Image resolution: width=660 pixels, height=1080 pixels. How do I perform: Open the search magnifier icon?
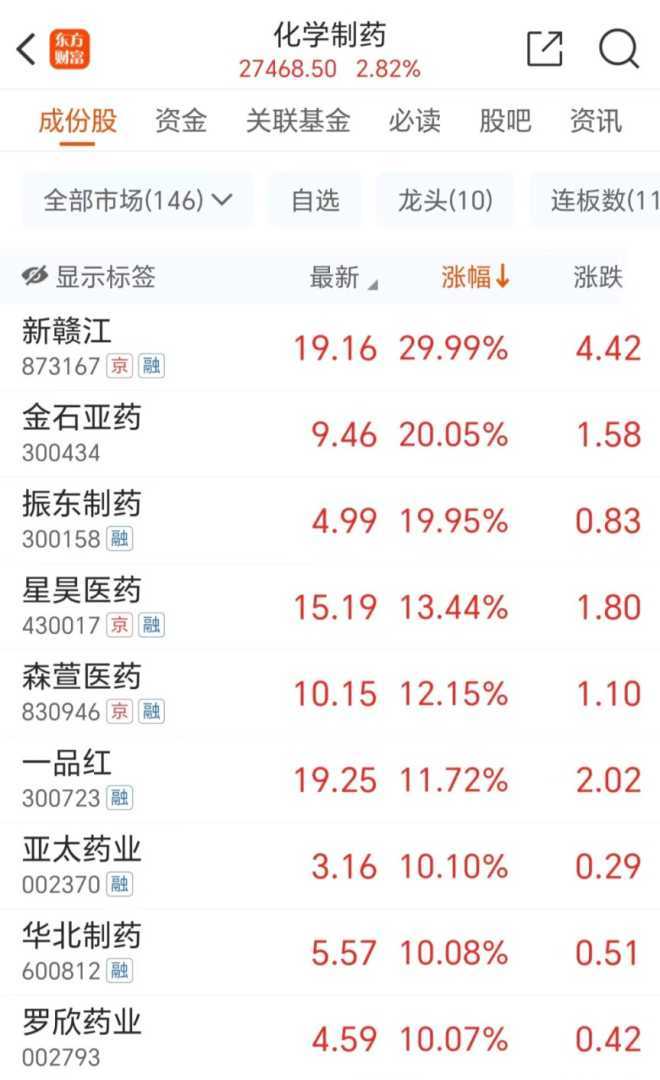coord(618,48)
